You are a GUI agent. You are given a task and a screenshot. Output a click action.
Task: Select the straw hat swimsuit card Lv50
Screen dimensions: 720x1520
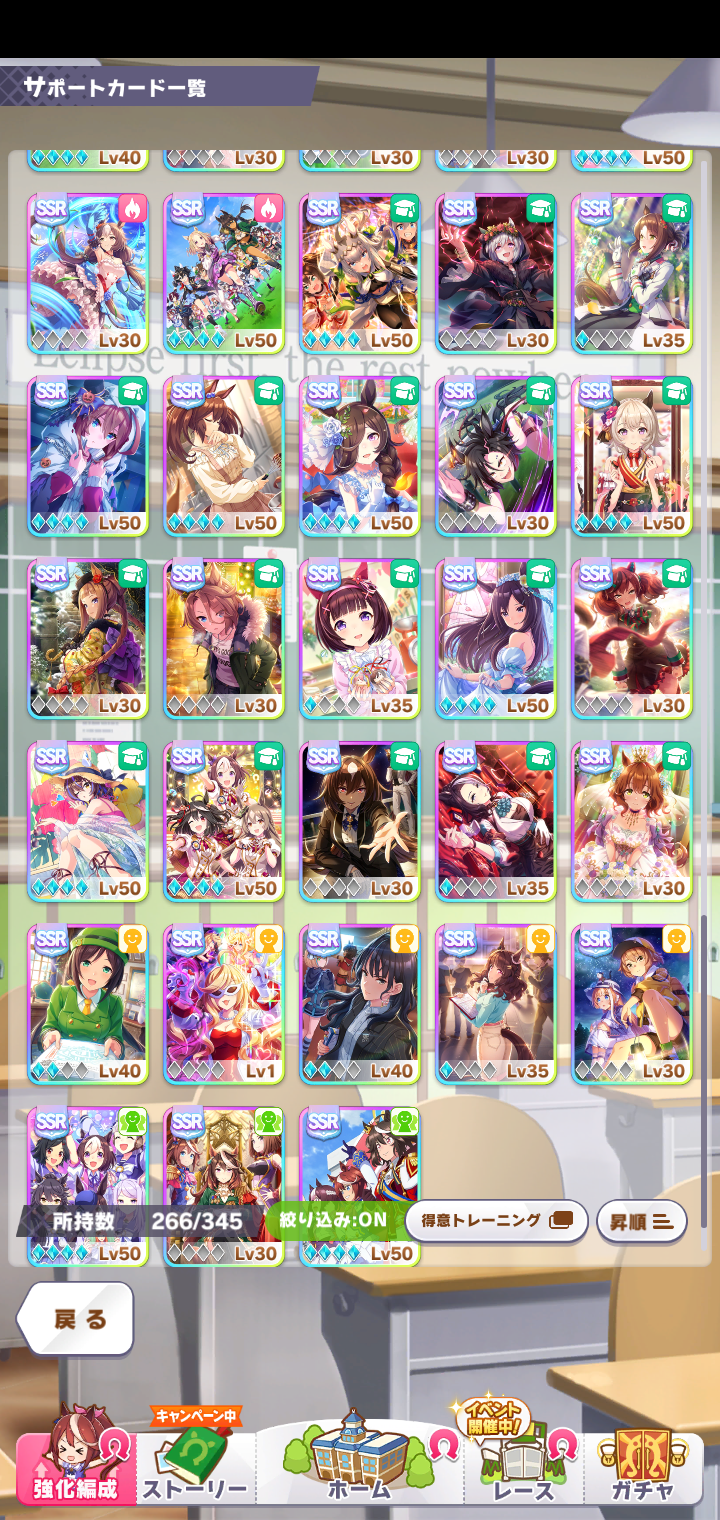[88, 820]
